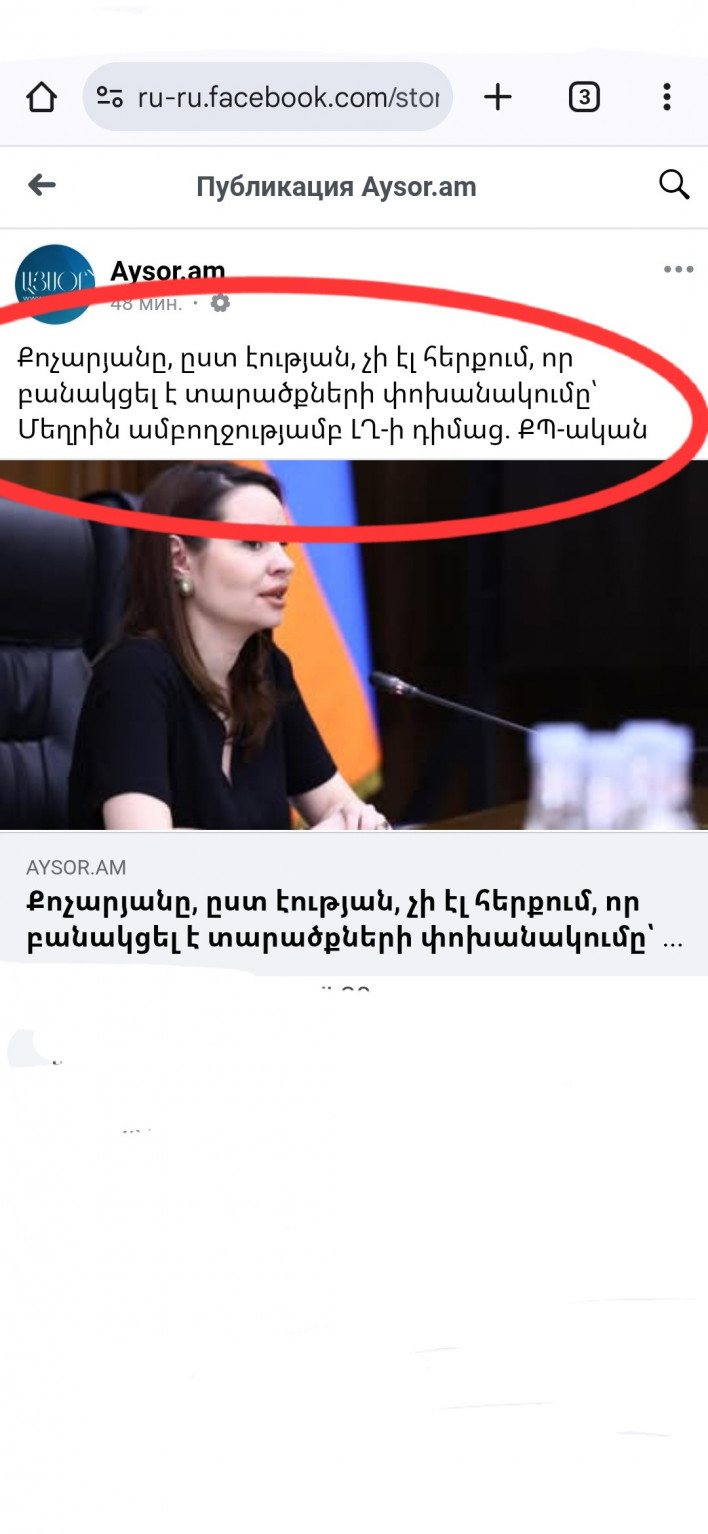Search within Facebook

tap(674, 185)
